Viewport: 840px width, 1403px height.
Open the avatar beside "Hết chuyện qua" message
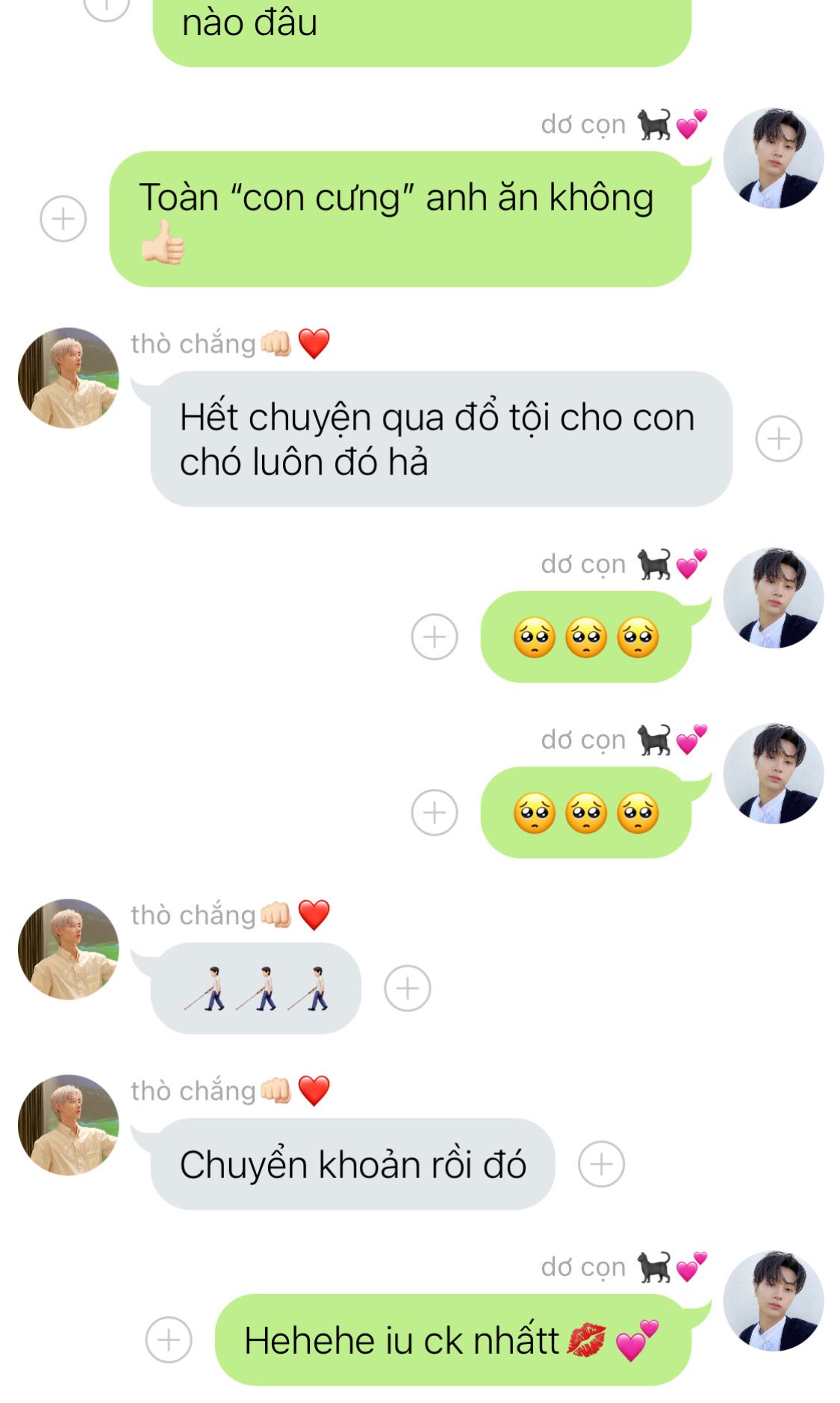coord(69,377)
